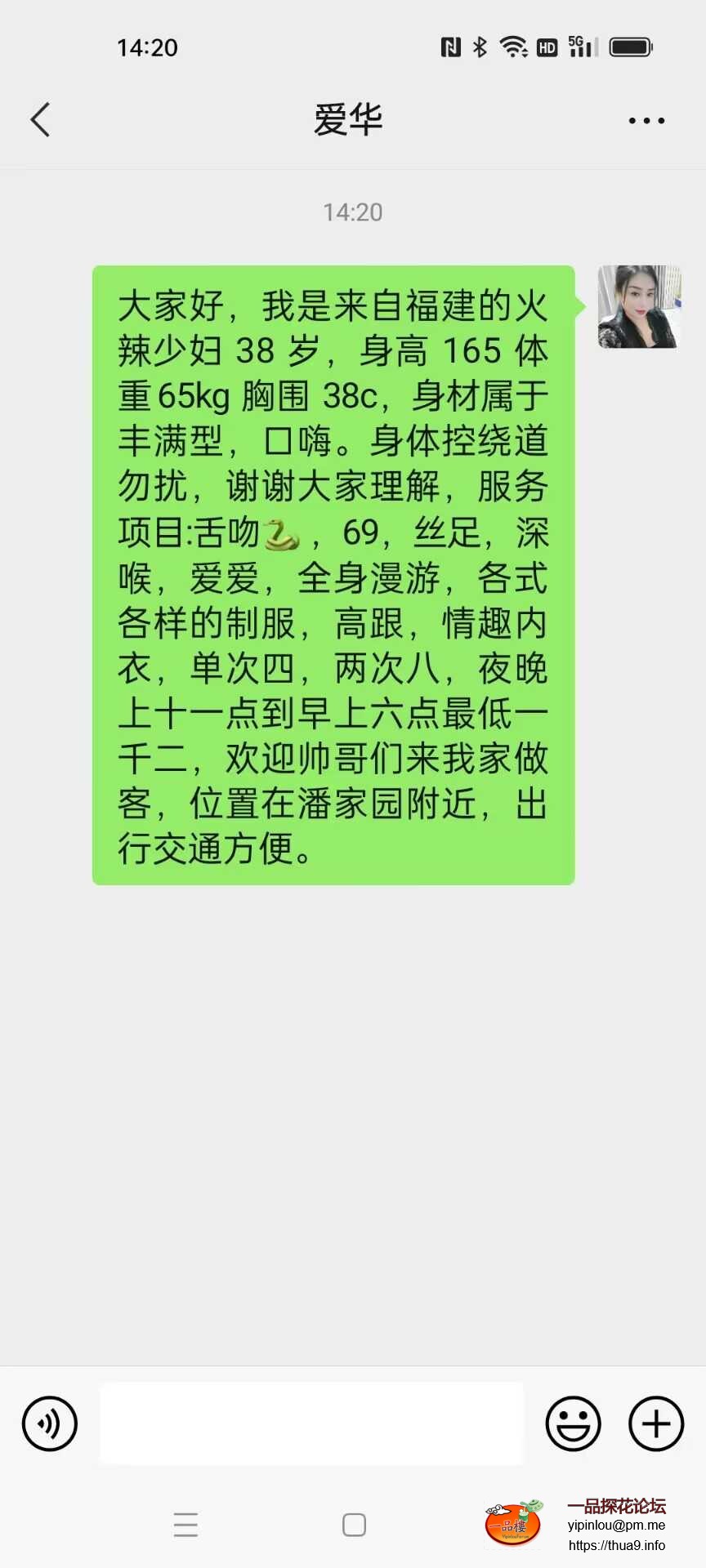This screenshot has width=706, height=1568.
Task: Tap the Bluetooth status icon
Action: click(x=479, y=47)
